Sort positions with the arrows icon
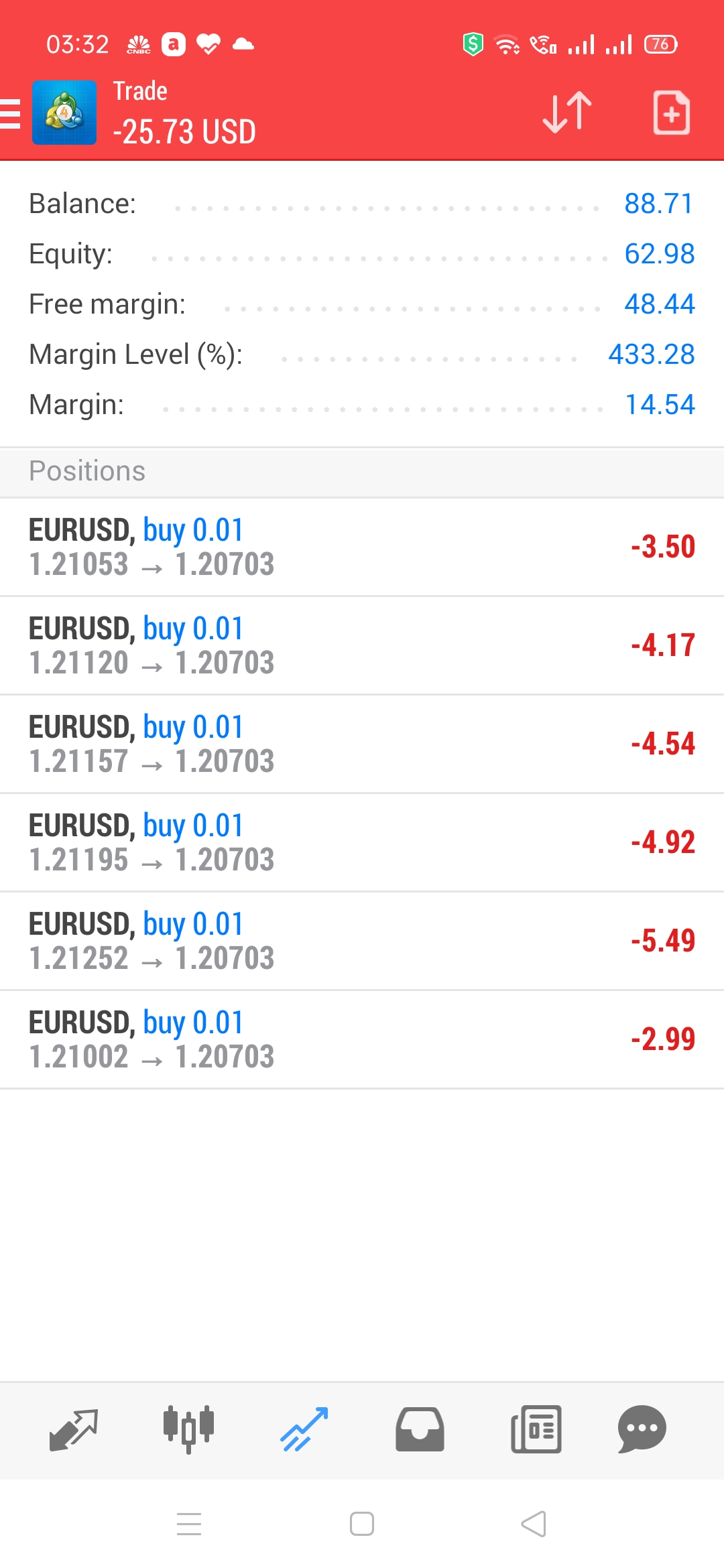724x1568 pixels. pos(567,112)
